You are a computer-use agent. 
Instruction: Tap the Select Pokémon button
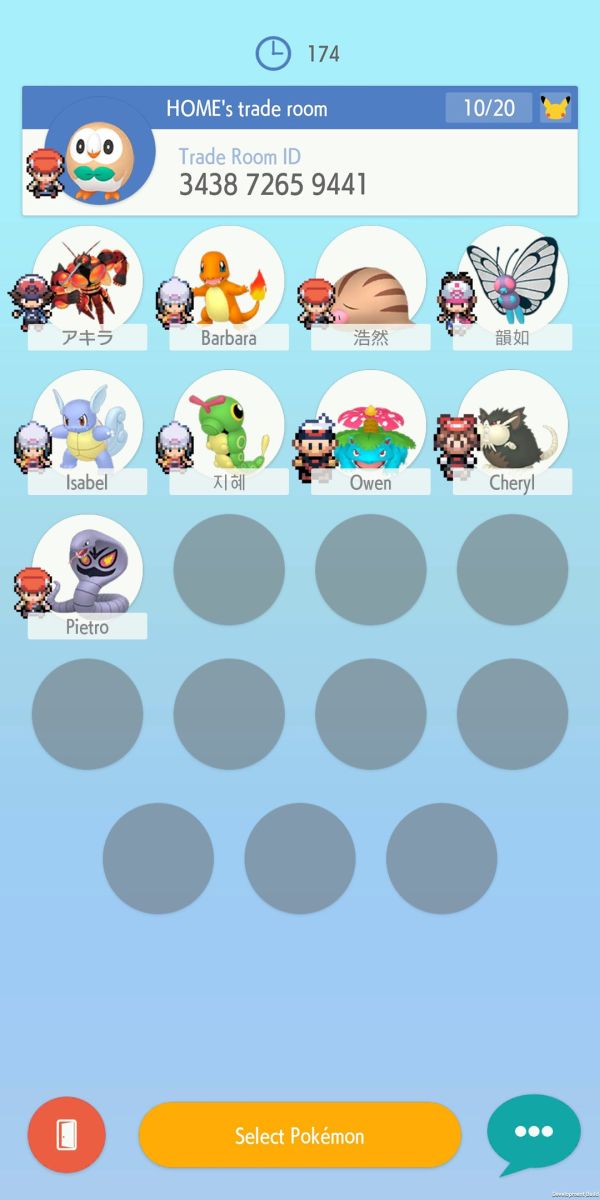(300, 1135)
